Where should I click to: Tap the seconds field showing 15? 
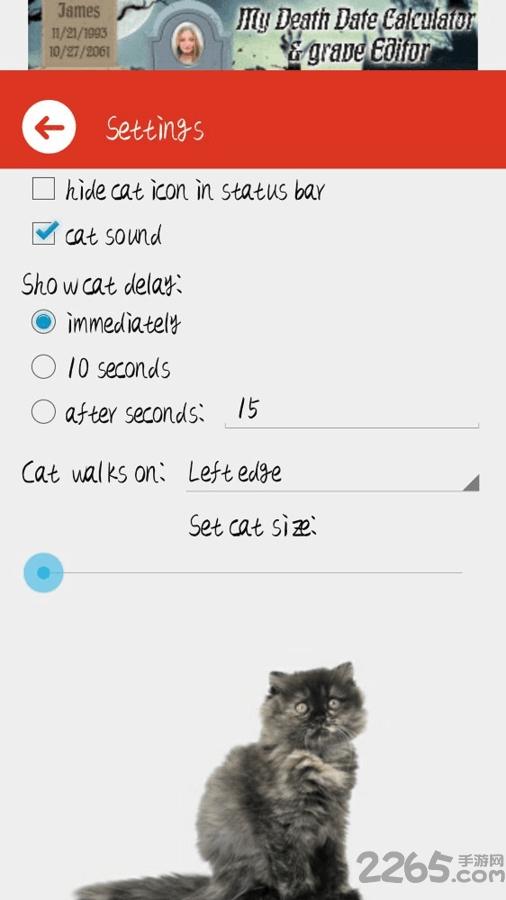click(x=351, y=412)
